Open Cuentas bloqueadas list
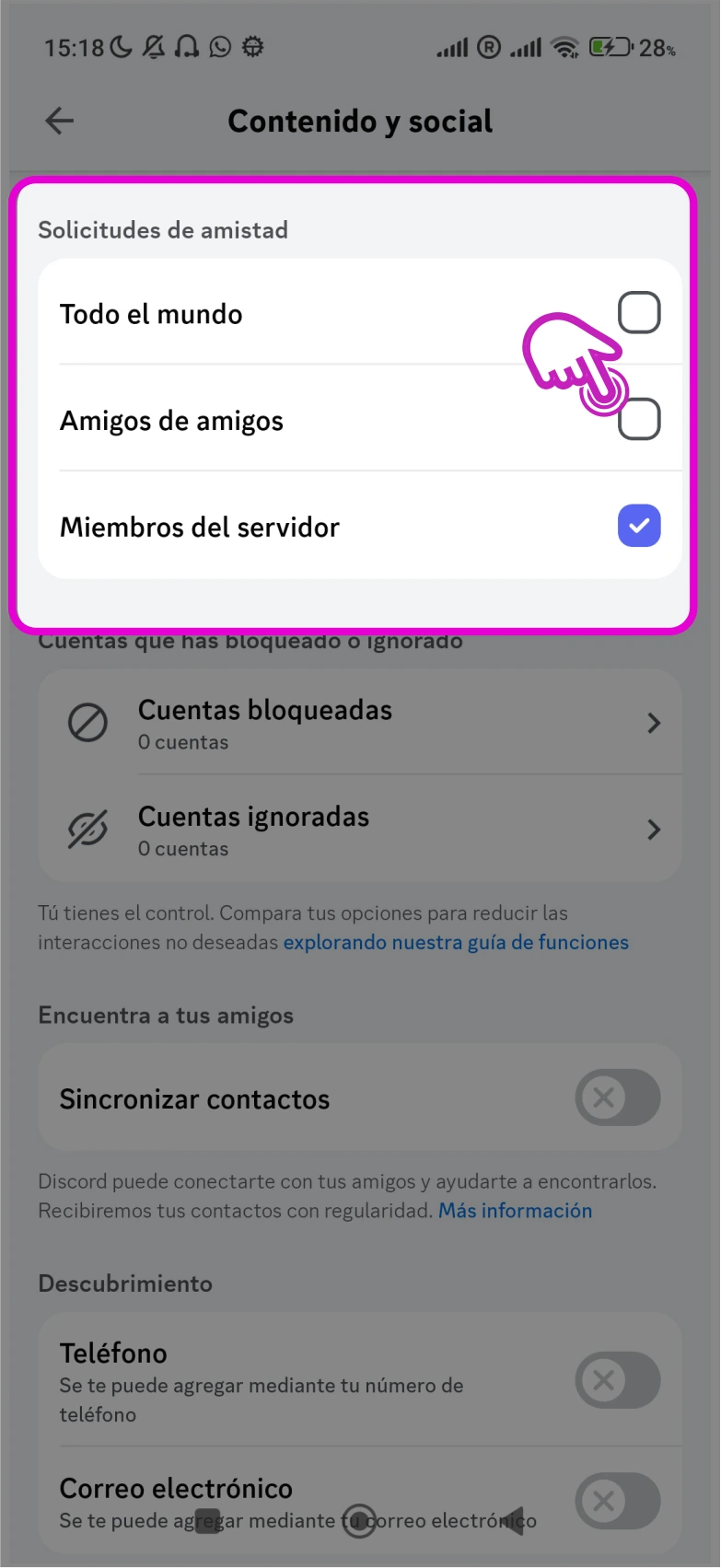This screenshot has width=721, height=1568. [359, 724]
